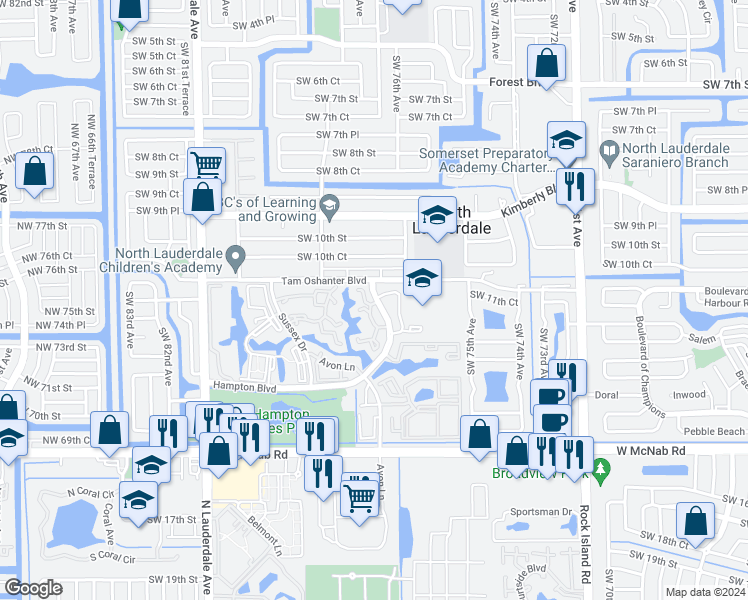Tap the shopping bag marker near SW 18th Ct
Screen dimensions: 748x600
tap(695, 519)
